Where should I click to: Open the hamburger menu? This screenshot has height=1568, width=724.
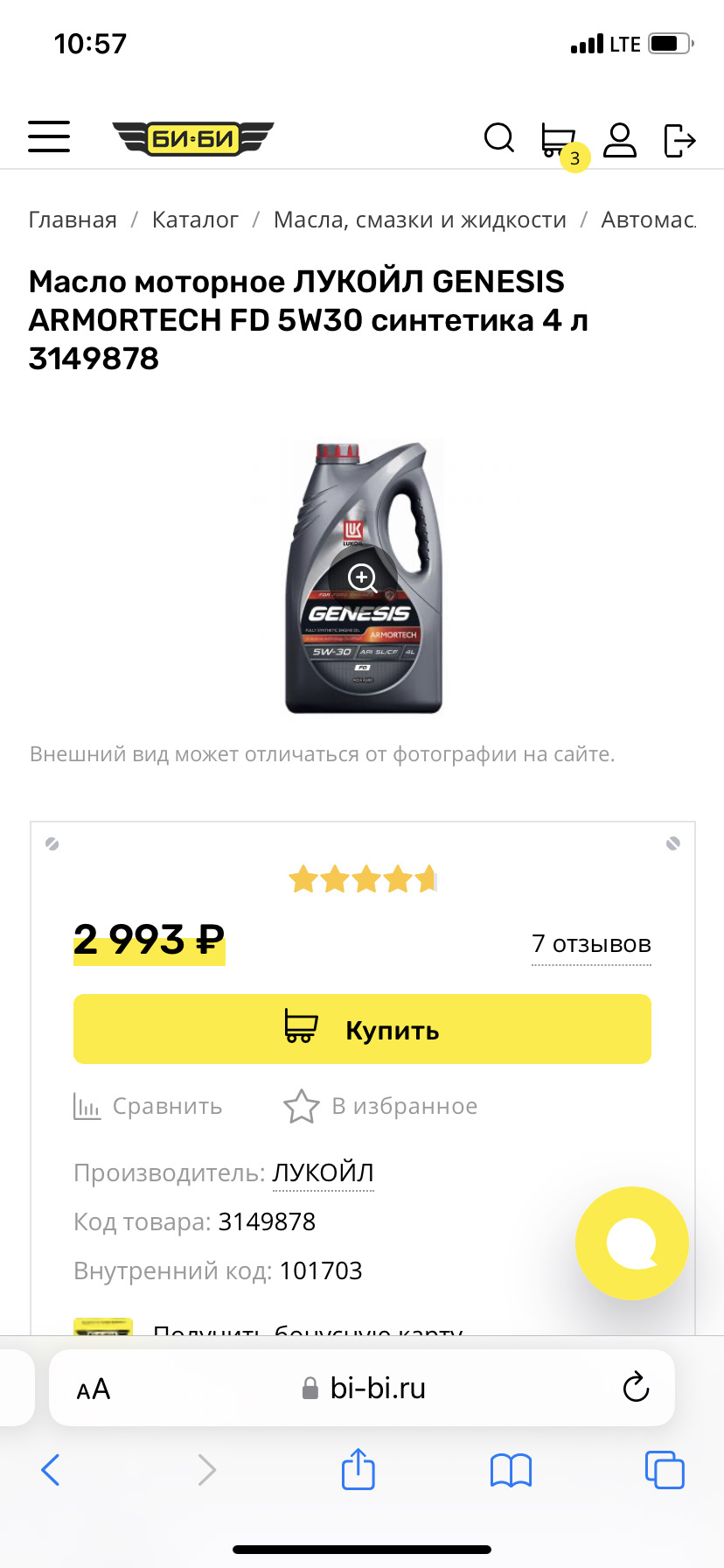(x=49, y=137)
